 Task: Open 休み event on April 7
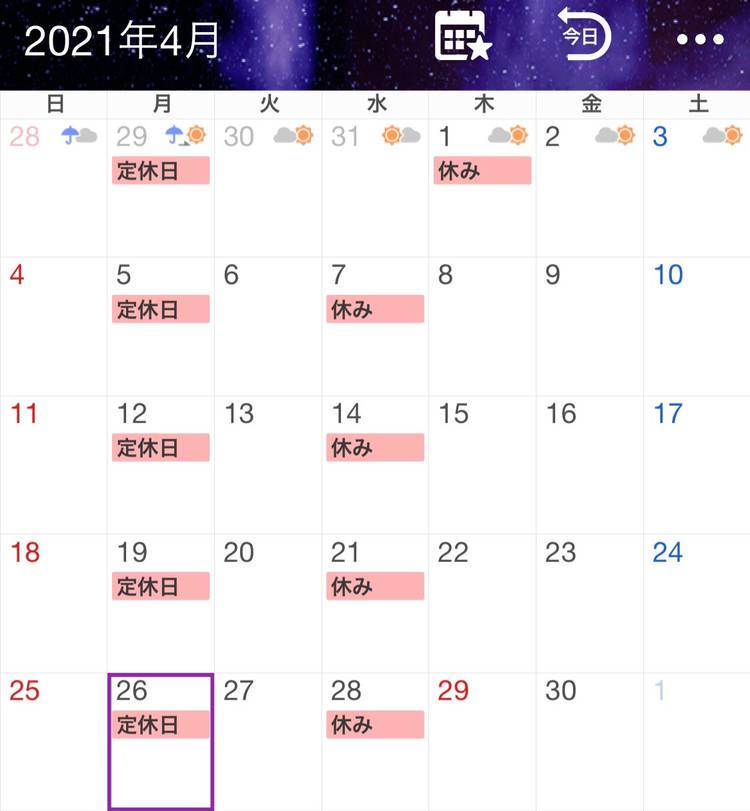click(x=375, y=309)
